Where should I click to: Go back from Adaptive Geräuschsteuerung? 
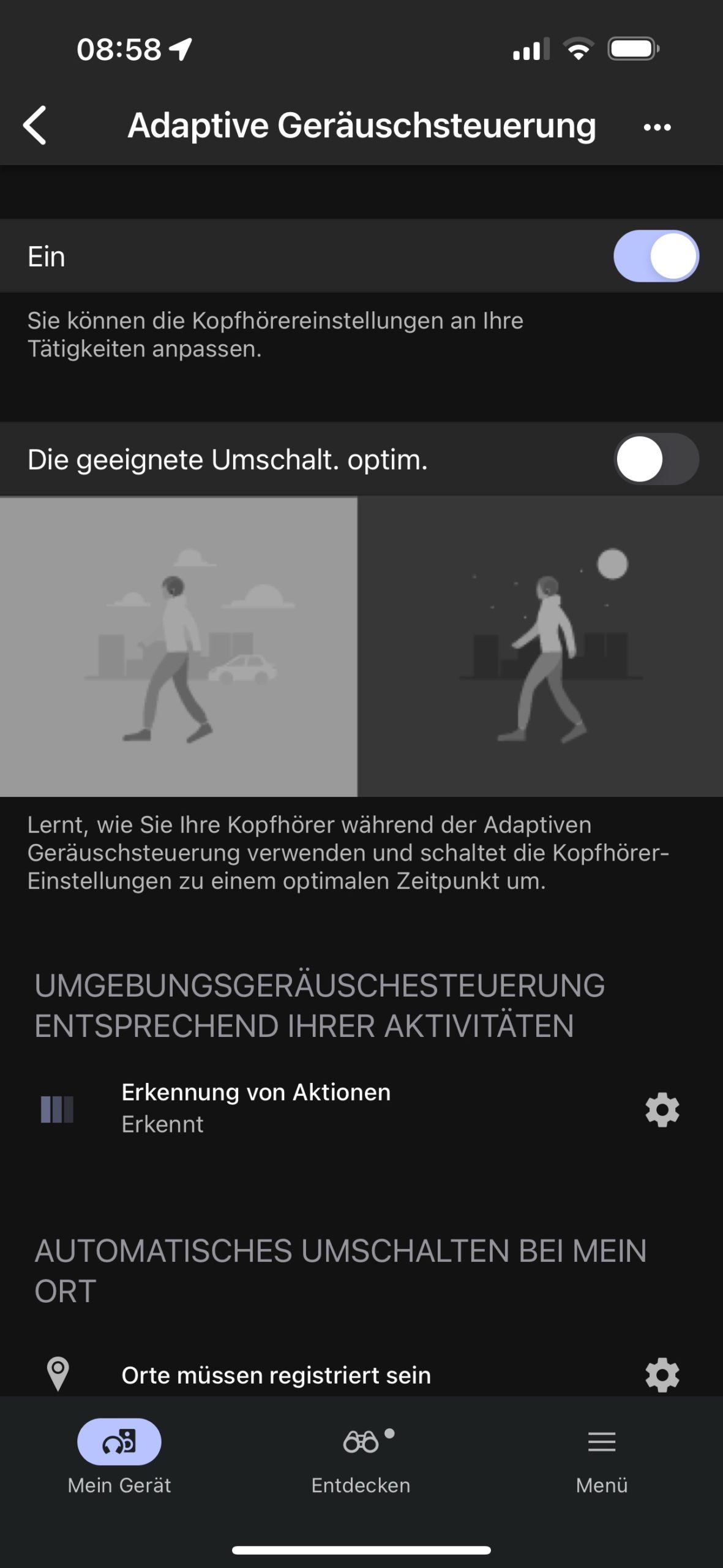click(x=35, y=126)
